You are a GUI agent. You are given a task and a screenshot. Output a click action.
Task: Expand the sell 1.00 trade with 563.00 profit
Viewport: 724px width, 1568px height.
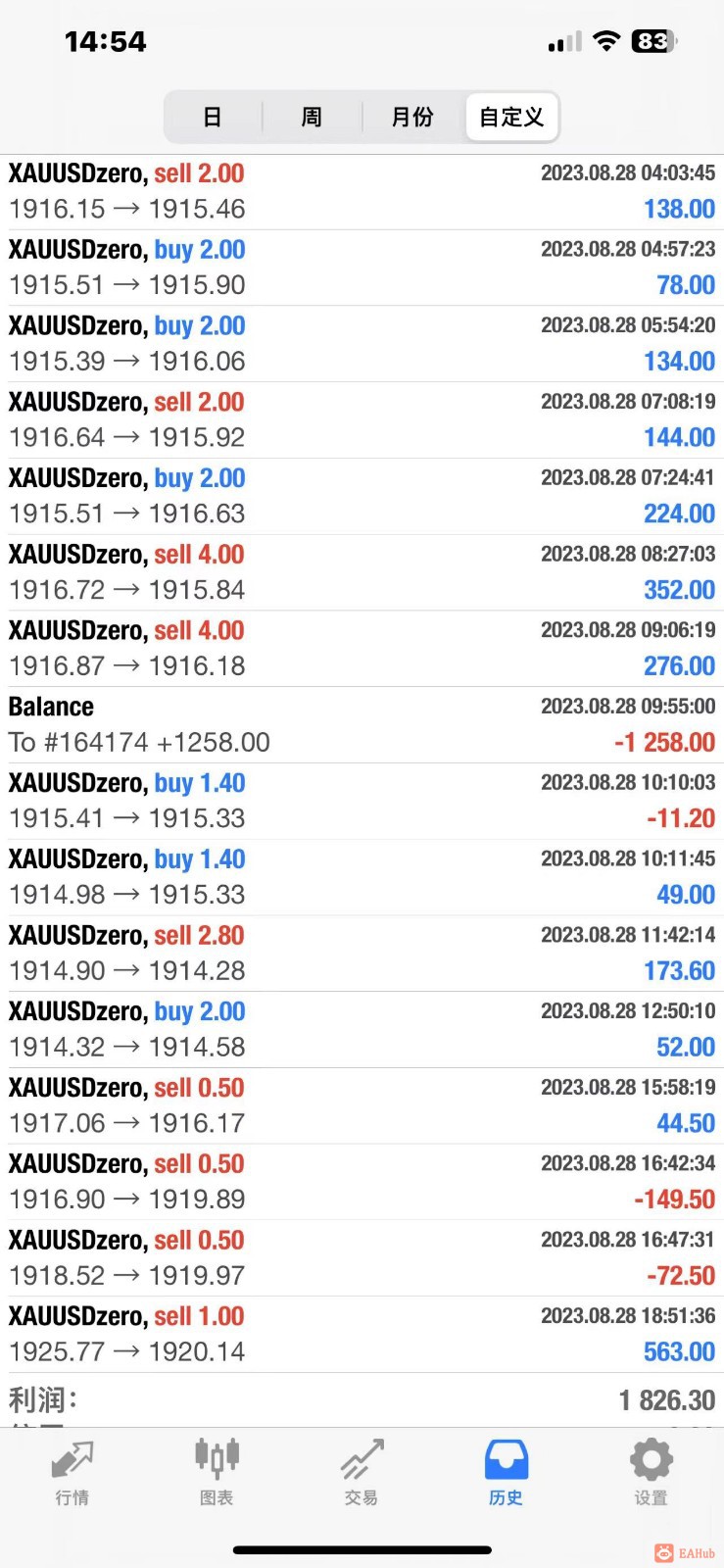[x=362, y=1334]
